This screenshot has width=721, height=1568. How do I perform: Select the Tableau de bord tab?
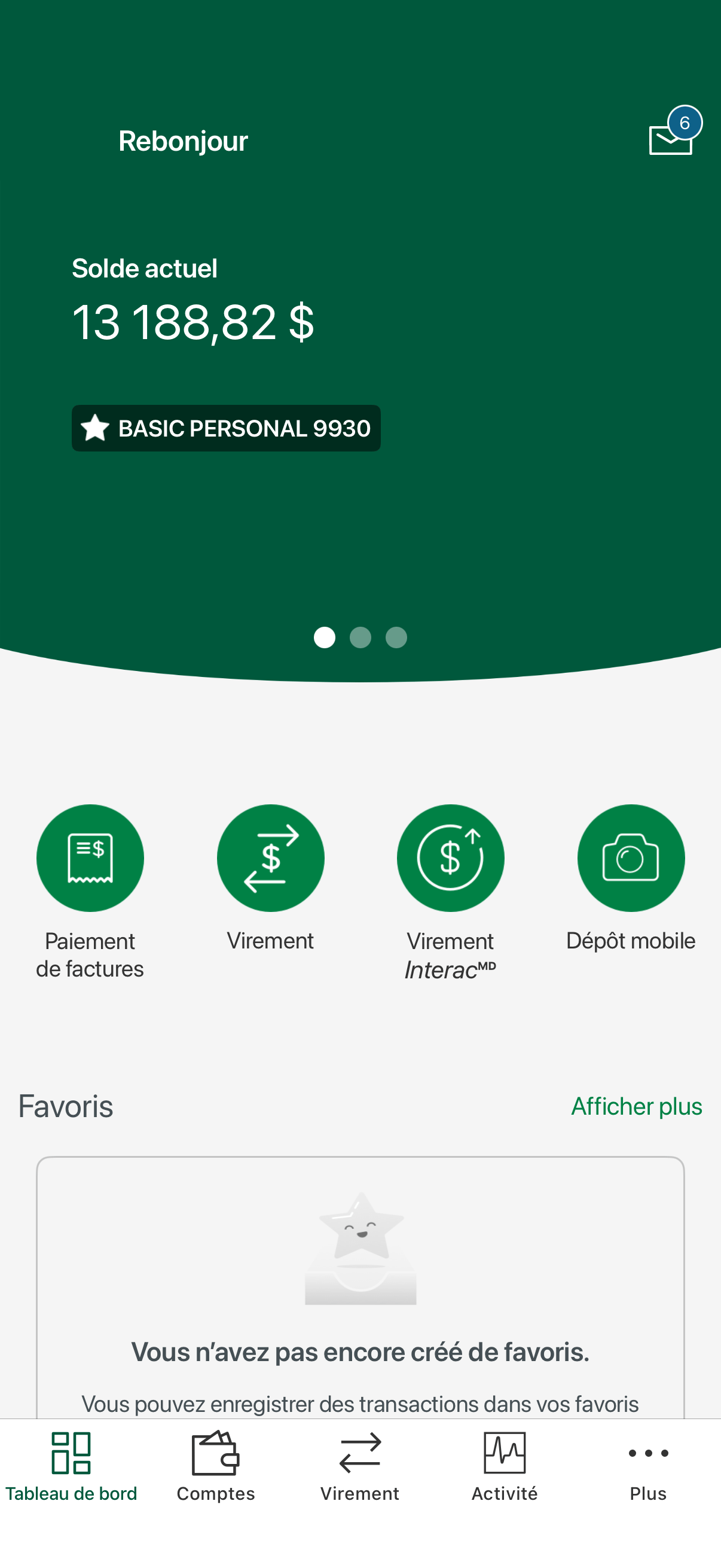[71, 1466]
